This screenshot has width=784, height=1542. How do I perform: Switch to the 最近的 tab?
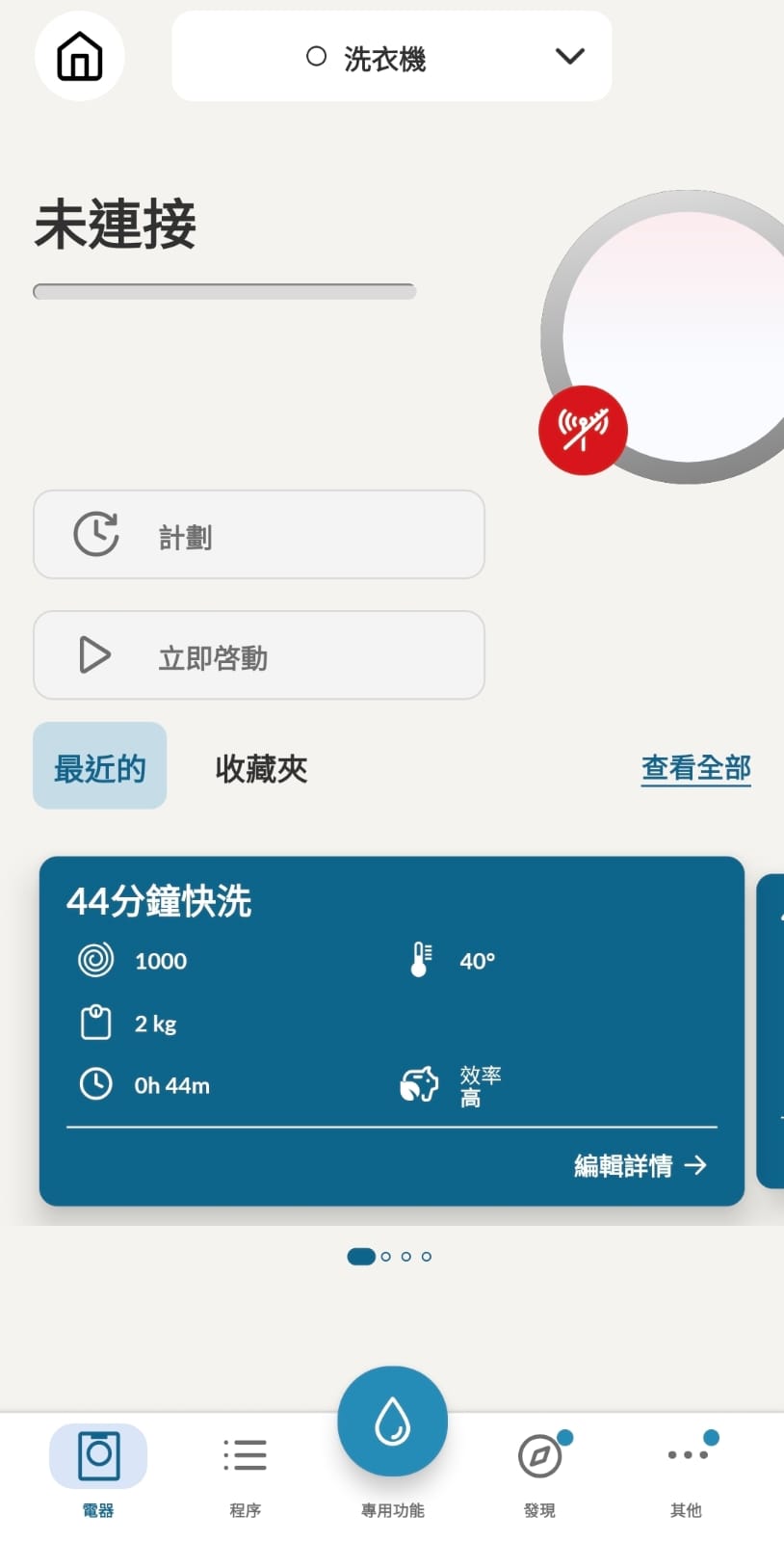pyautogui.click(x=99, y=767)
